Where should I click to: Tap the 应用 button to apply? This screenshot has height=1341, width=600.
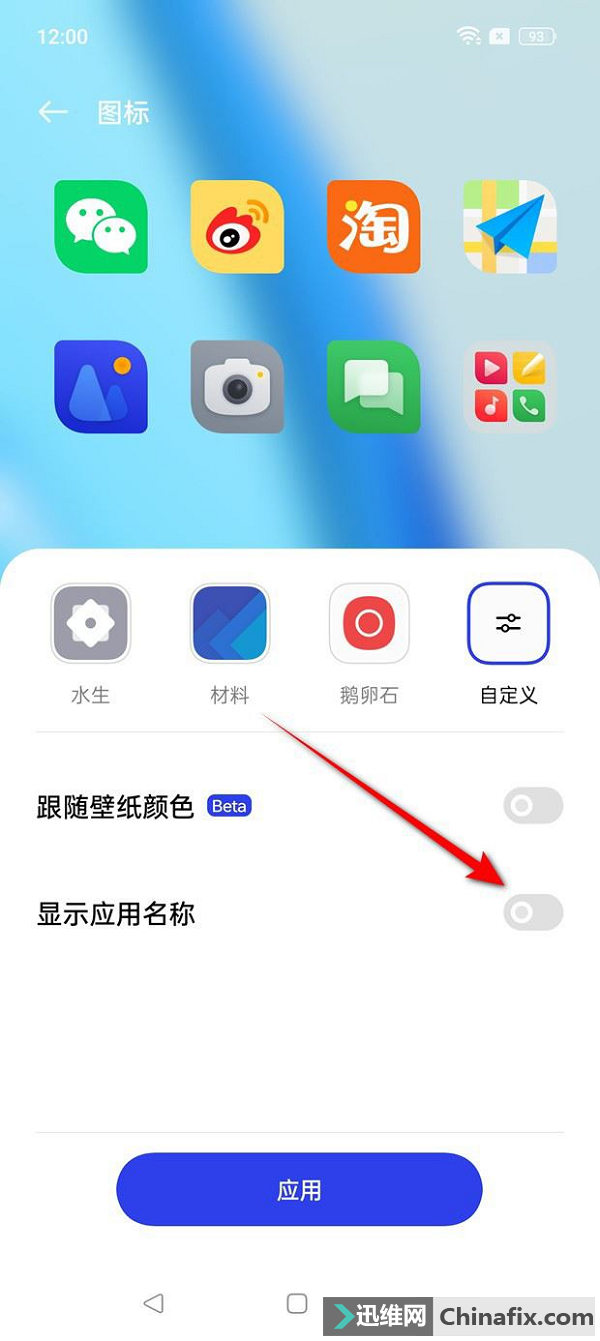[x=299, y=1190]
